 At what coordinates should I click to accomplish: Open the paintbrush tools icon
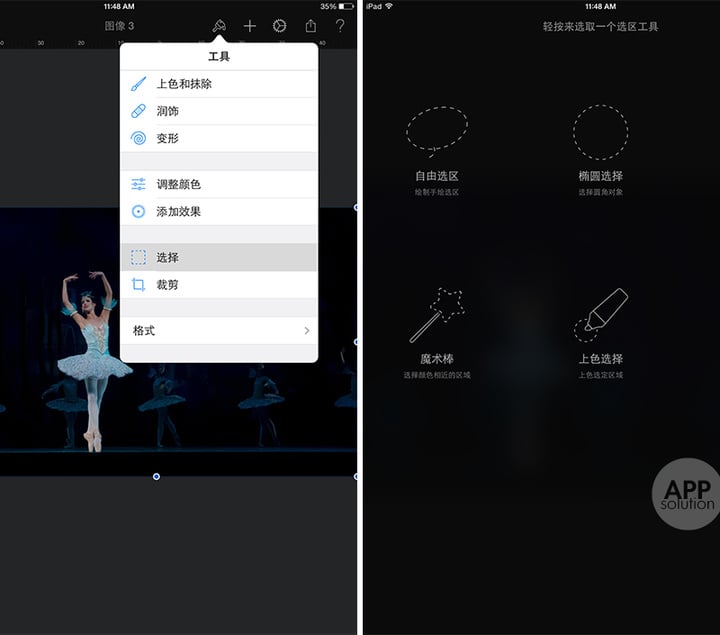tap(219, 26)
